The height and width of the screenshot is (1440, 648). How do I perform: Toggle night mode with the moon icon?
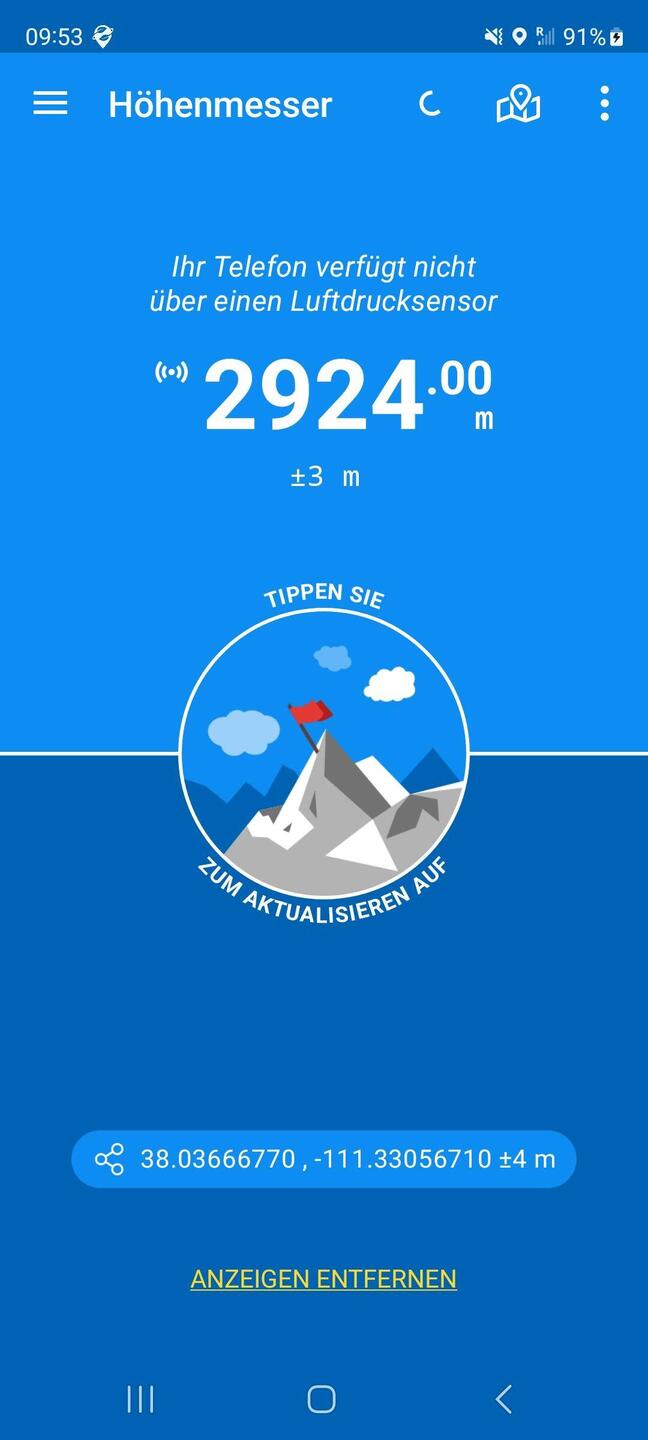pyautogui.click(x=430, y=103)
